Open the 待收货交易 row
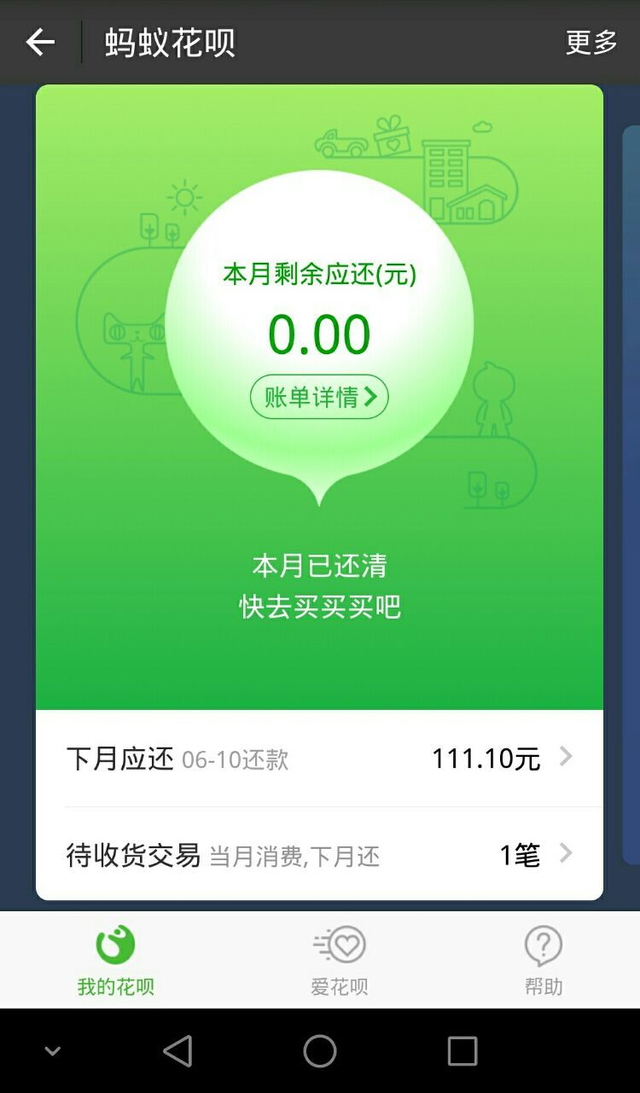 pyautogui.click(x=320, y=855)
